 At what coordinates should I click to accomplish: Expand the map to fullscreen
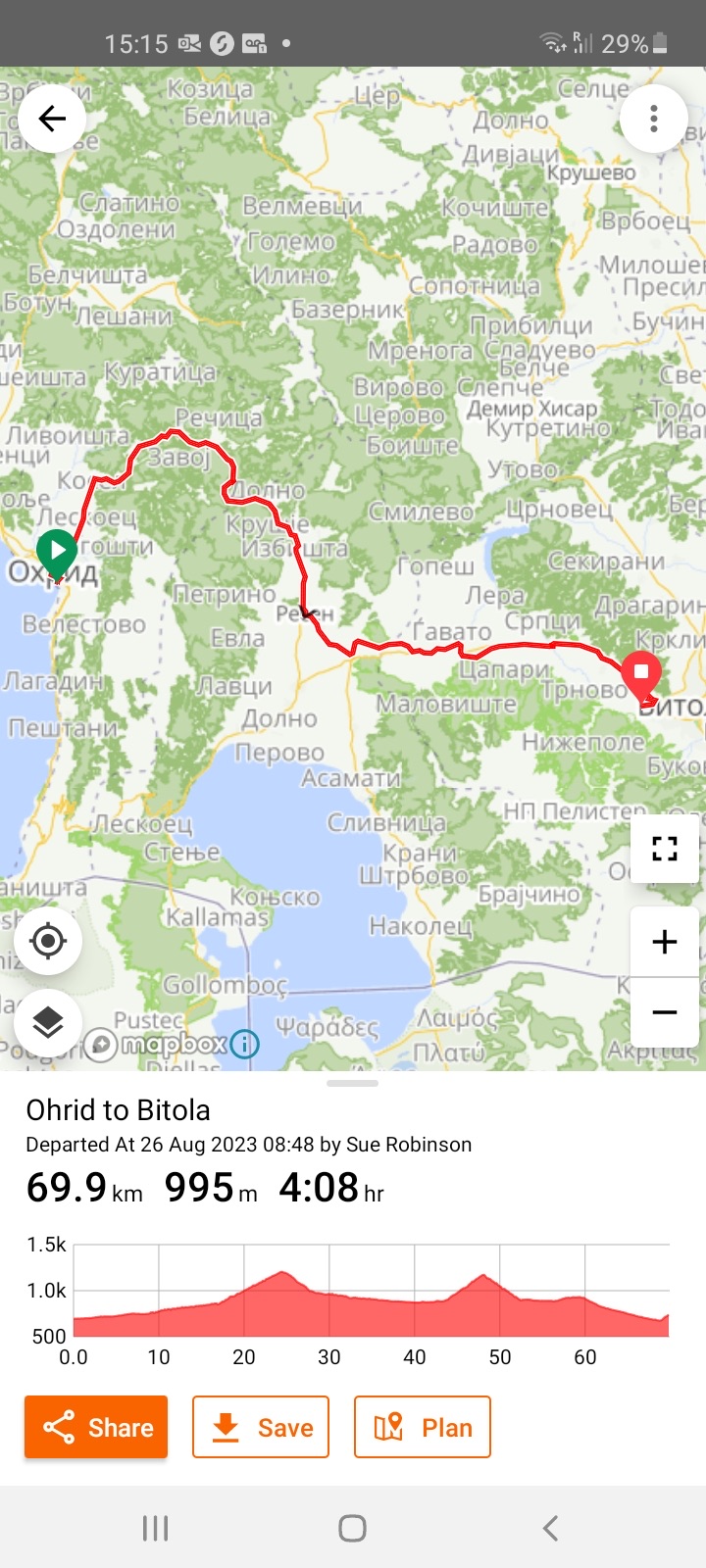click(665, 849)
